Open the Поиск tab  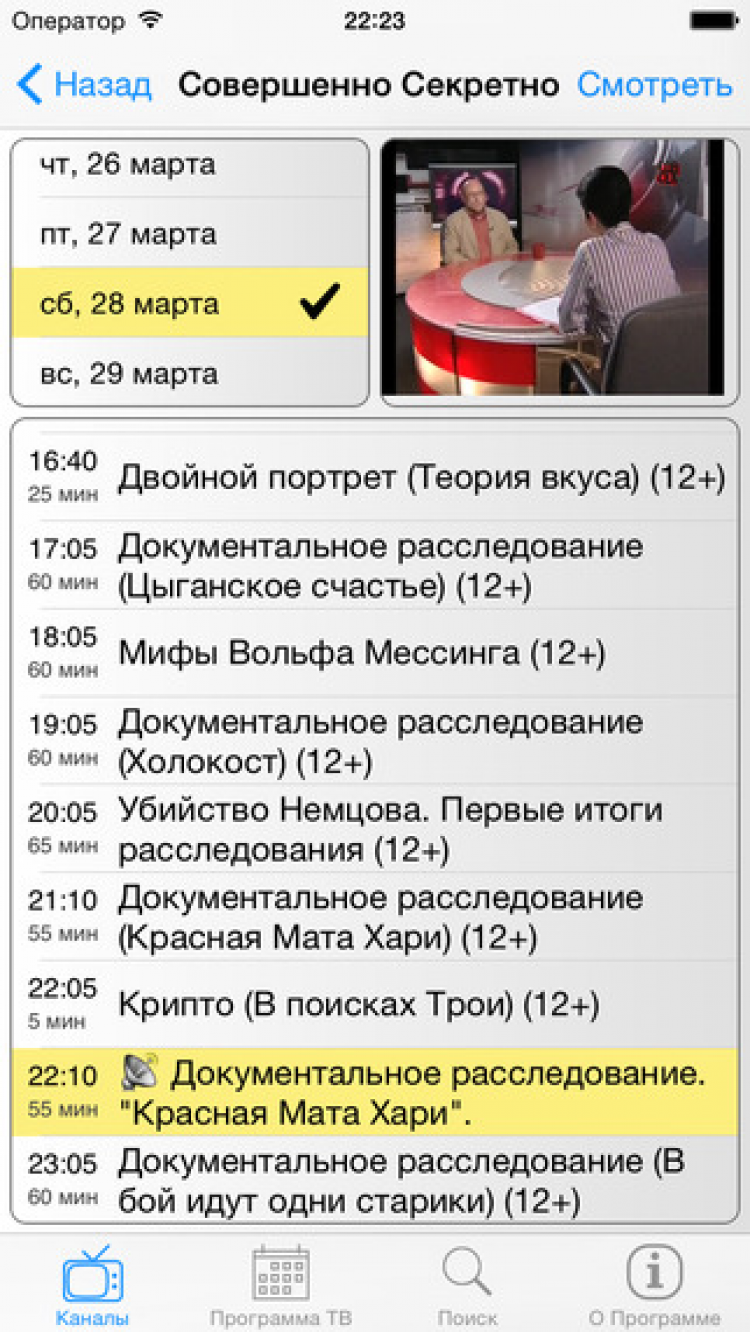point(467,1285)
